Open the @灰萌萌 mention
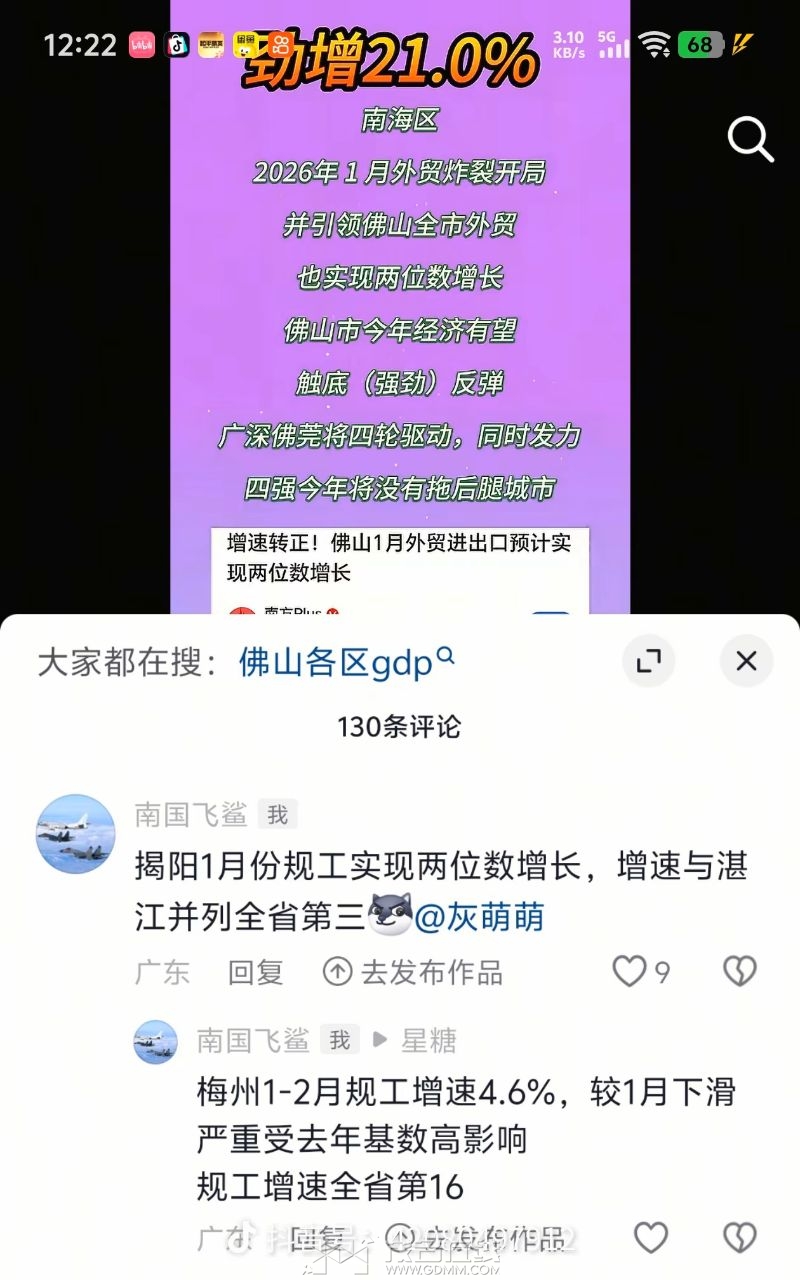Viewport: 800px width, 1280px height. pyautogui.click(x=478, y=917)
